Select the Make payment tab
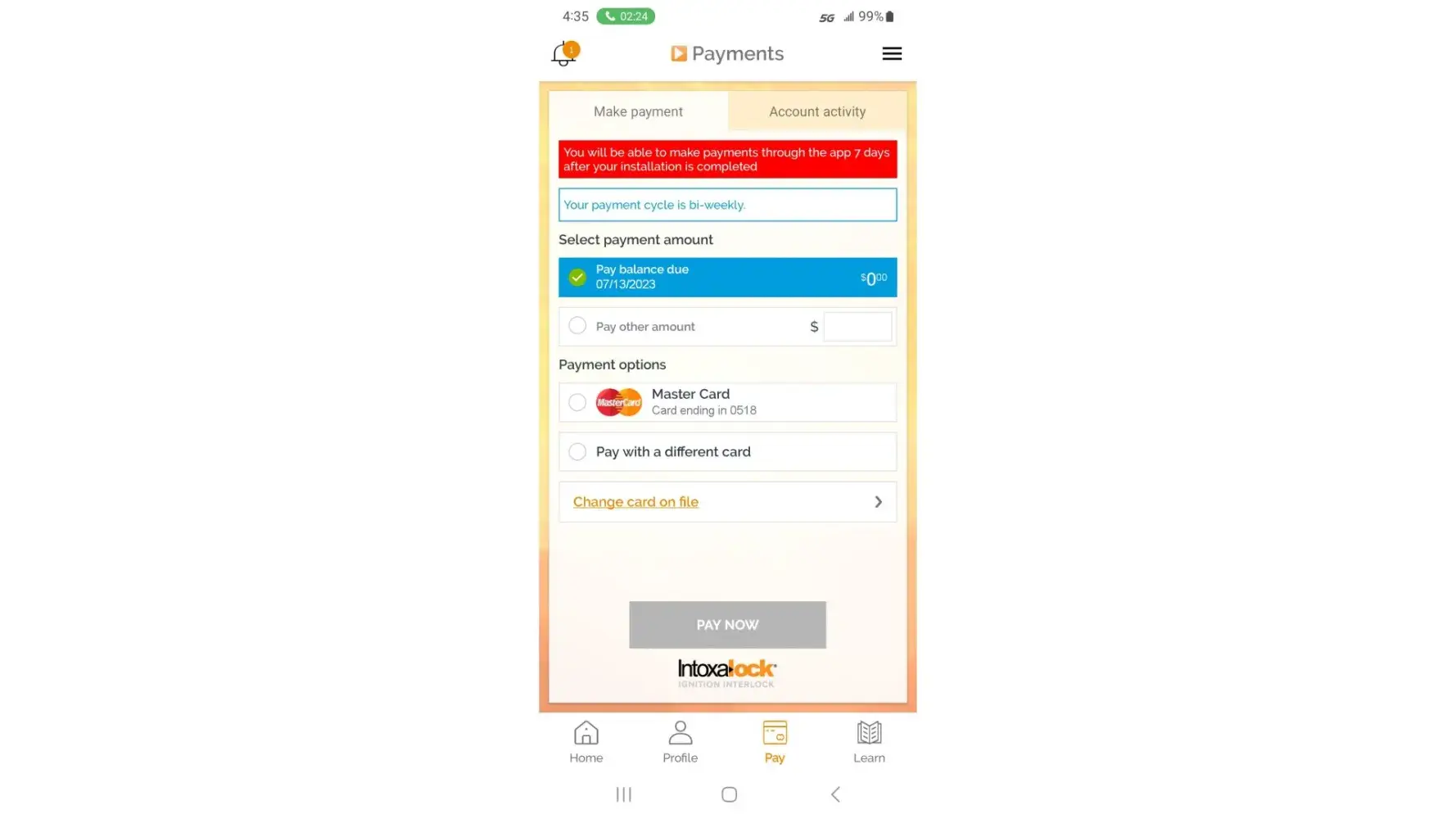Viewport: 1456px width, 819px height. [x=638, y=111]
